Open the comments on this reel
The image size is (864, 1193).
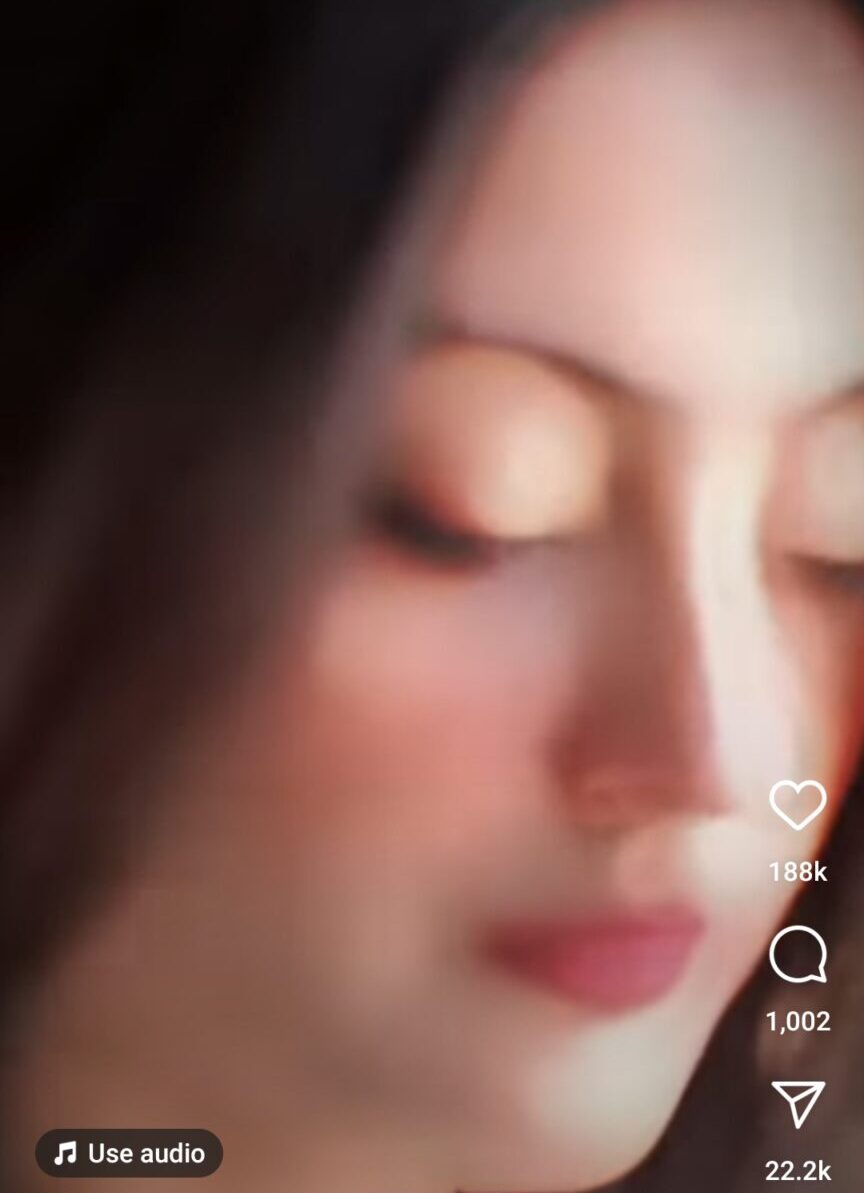click(x=797, y=956)
